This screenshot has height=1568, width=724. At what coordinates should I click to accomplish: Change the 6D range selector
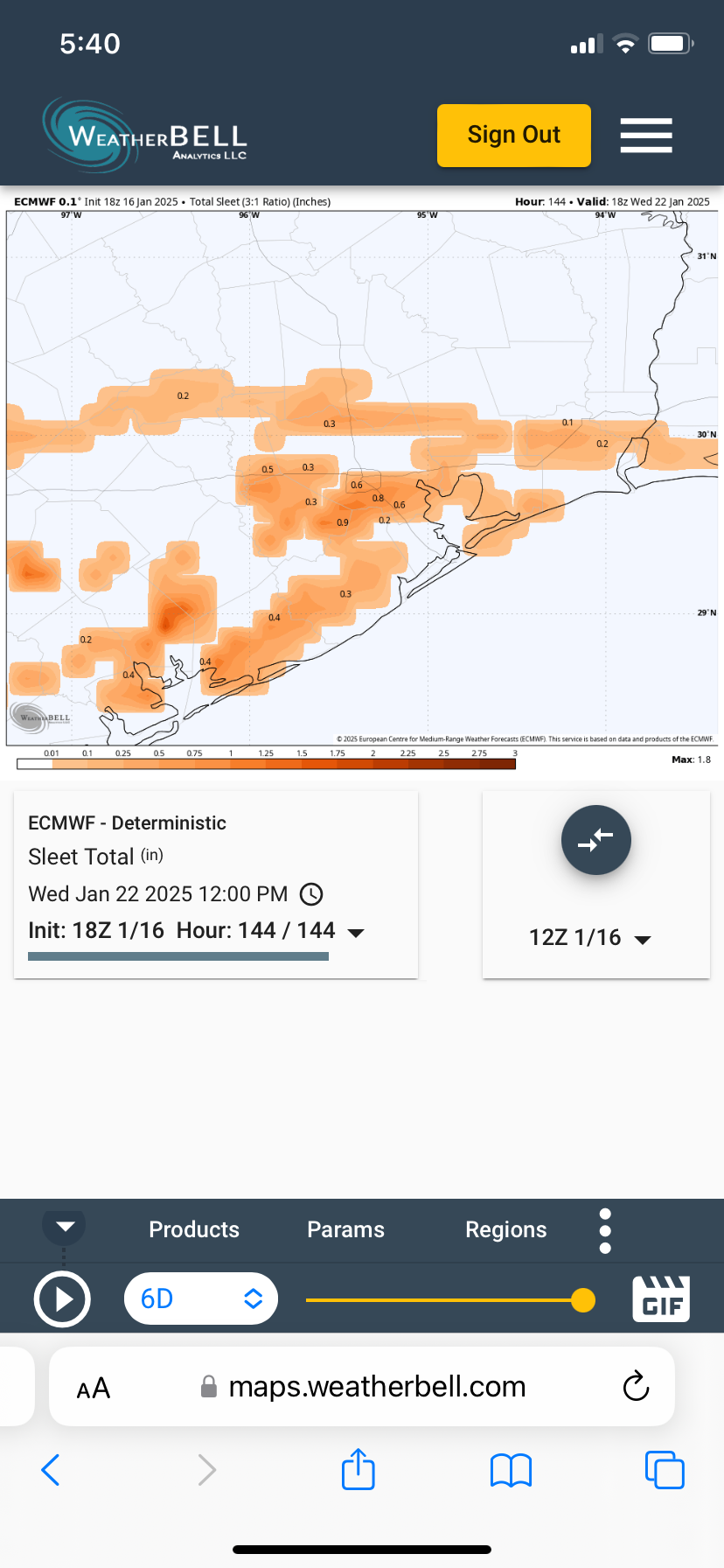201,1298
